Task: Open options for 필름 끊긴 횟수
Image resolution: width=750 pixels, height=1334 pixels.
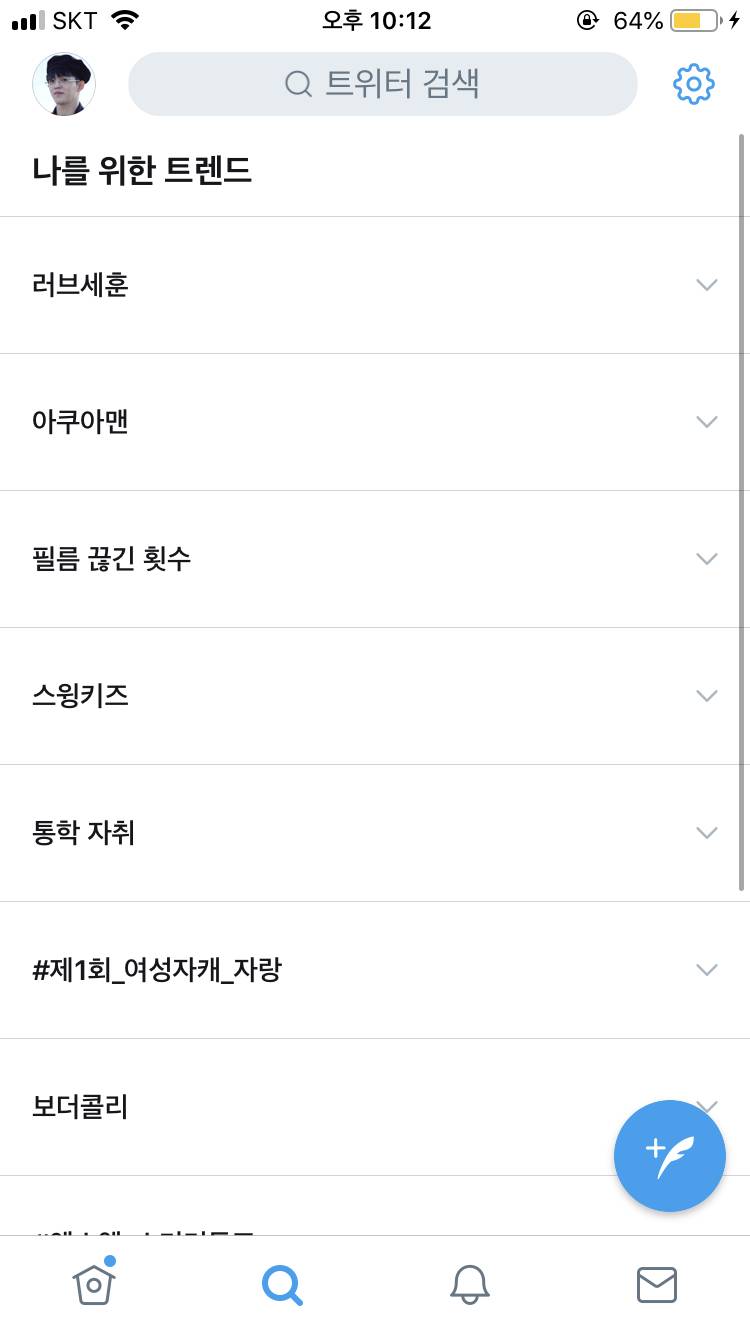Action: [x=707, y=558]
